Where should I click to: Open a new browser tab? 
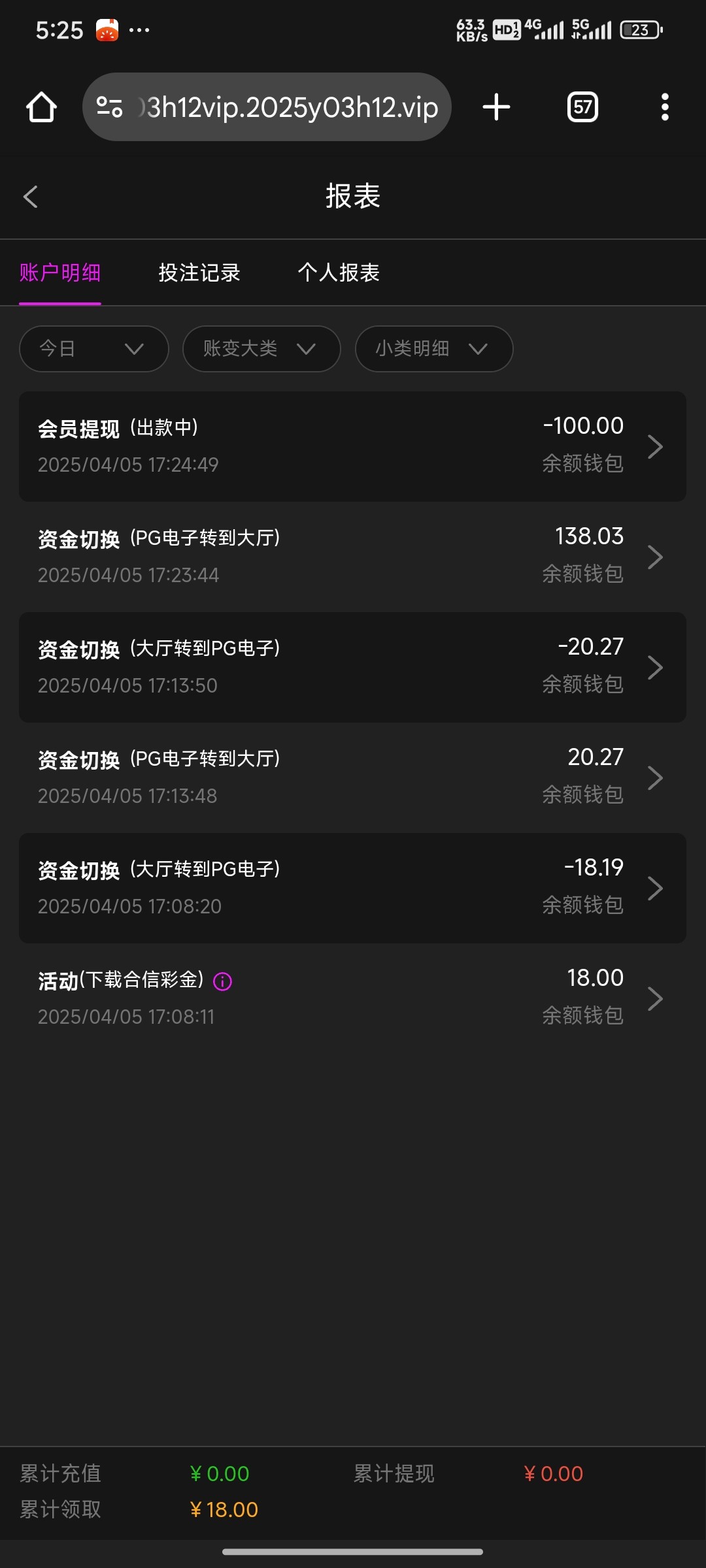pos(496,107)
